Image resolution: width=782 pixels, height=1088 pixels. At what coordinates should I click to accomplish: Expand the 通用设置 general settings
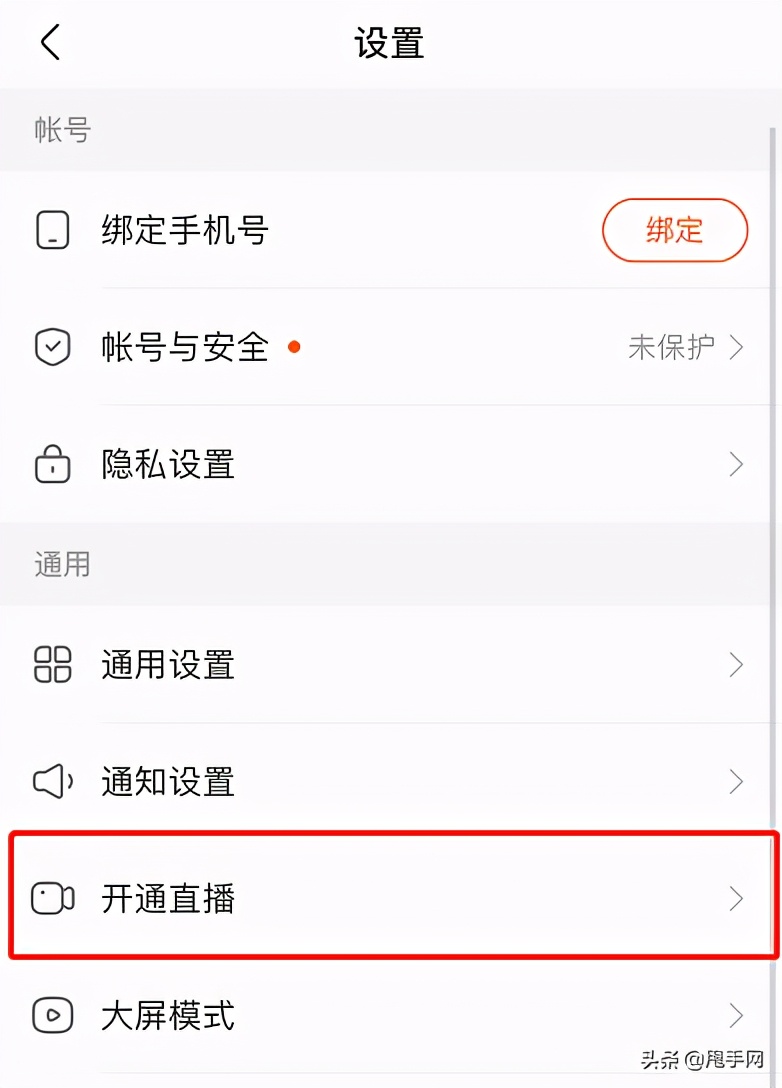point(390,664)
